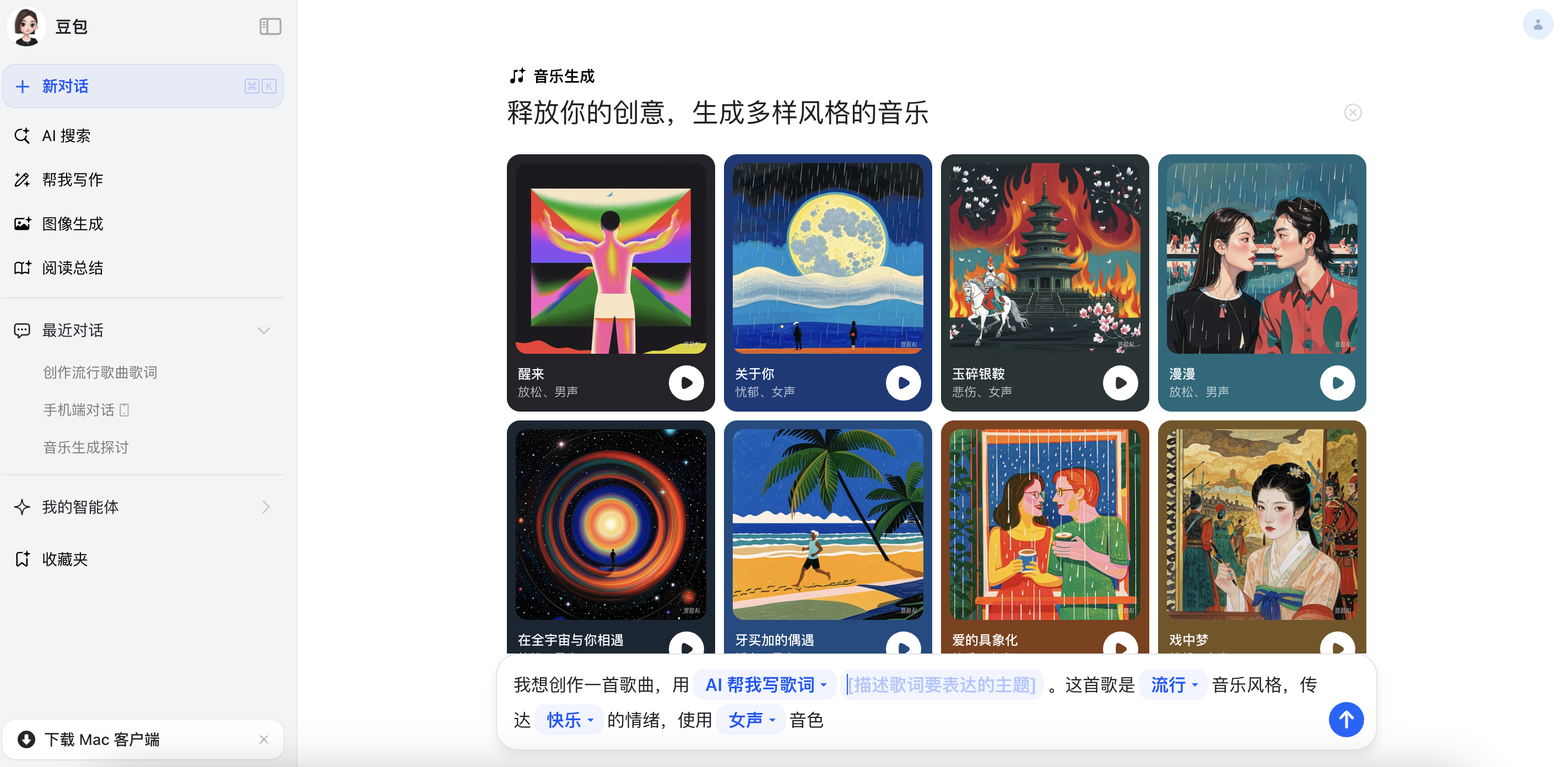
Task: Send the music generation prompt
Action: pos(1345,720)
